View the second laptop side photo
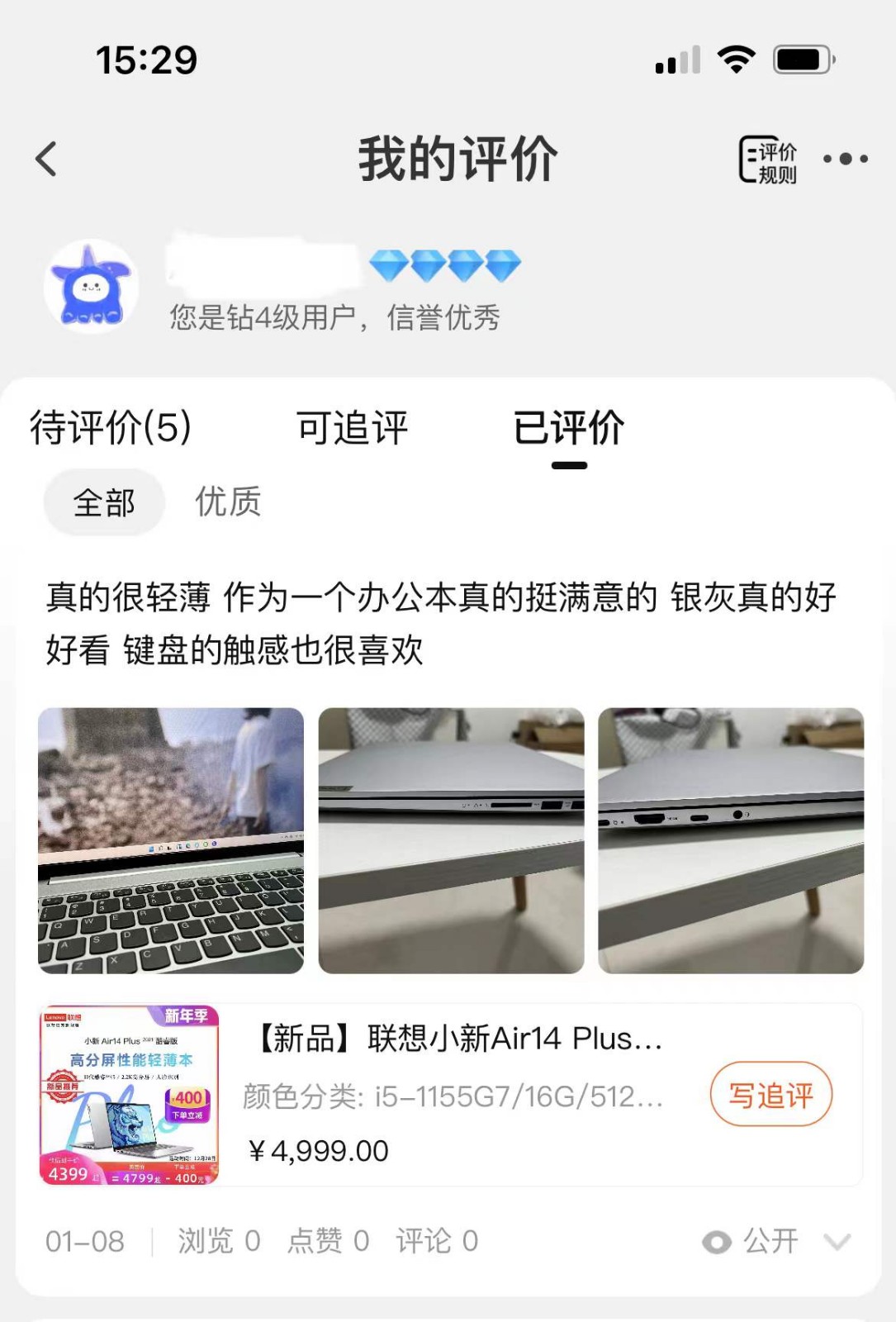896x1322 pixels. click(x=451, y=840)
